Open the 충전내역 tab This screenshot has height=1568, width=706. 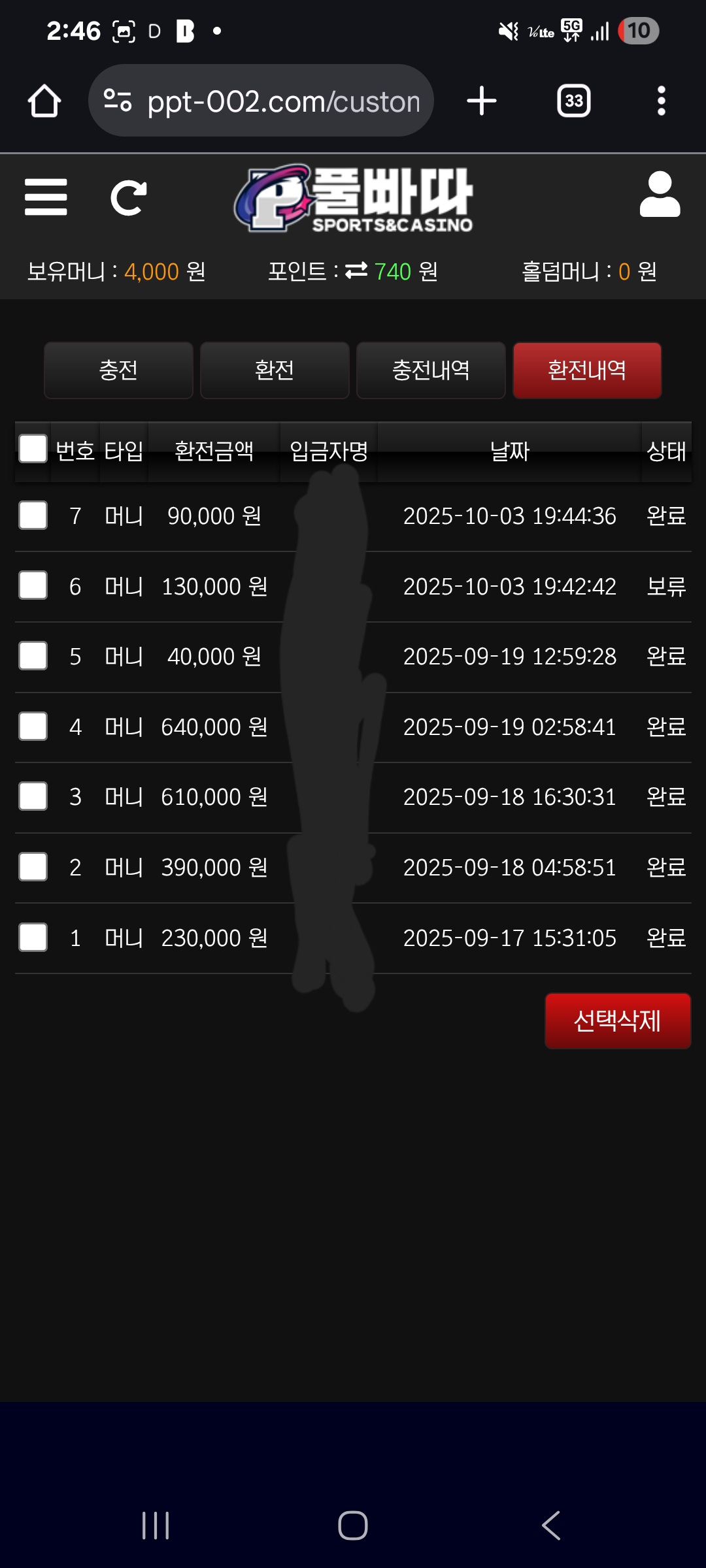tap(431, 370)
